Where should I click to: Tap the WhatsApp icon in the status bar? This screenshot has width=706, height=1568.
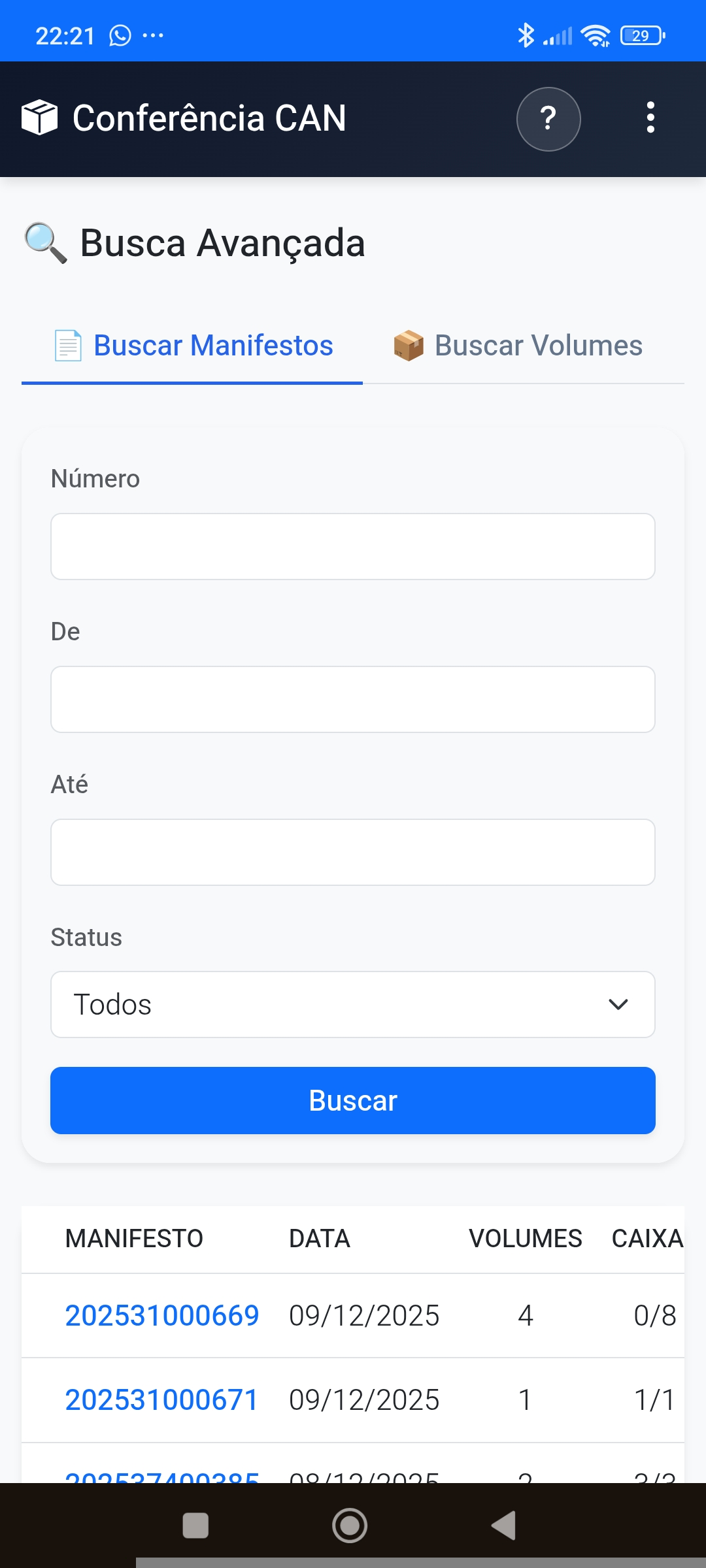[x=118, y=36]
